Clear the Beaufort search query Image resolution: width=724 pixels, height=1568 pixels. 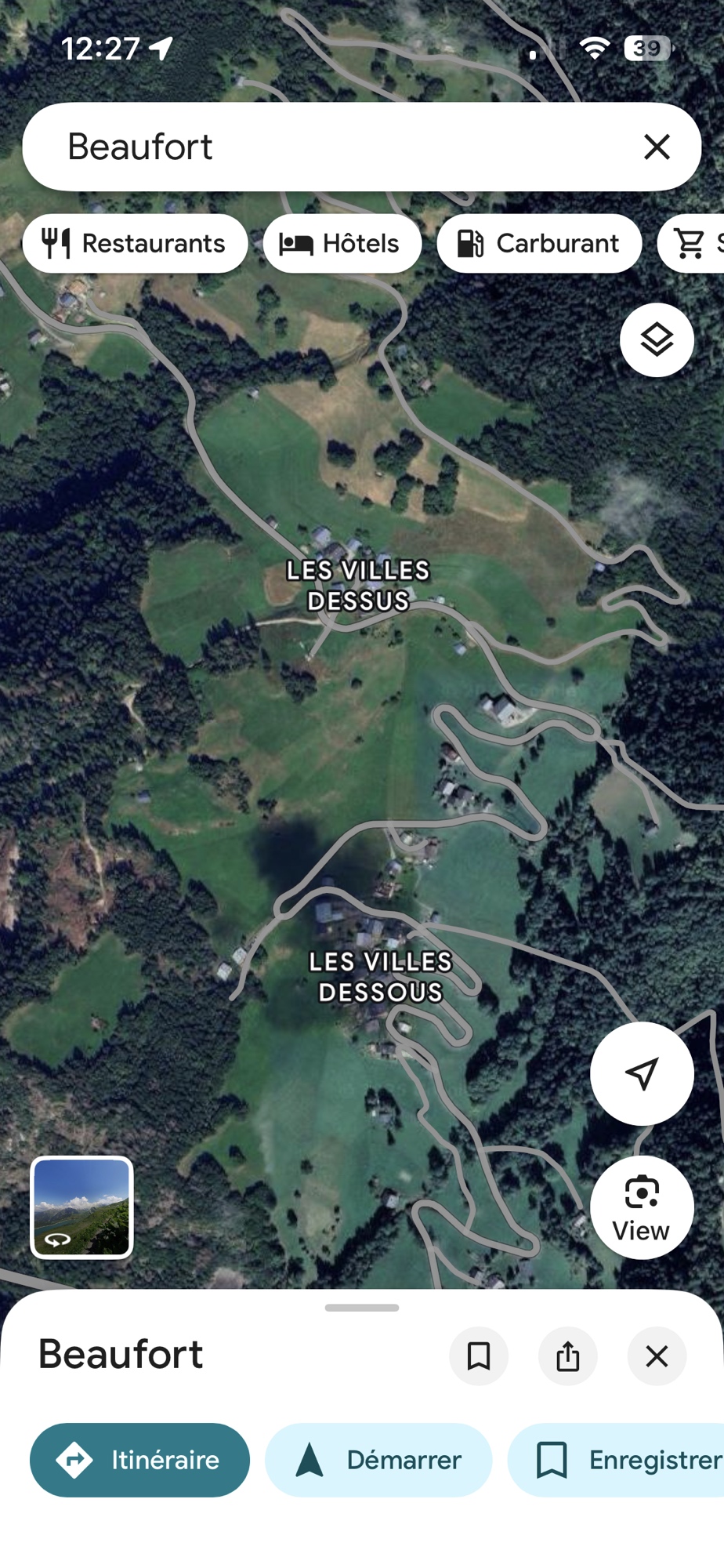[657, 147]
